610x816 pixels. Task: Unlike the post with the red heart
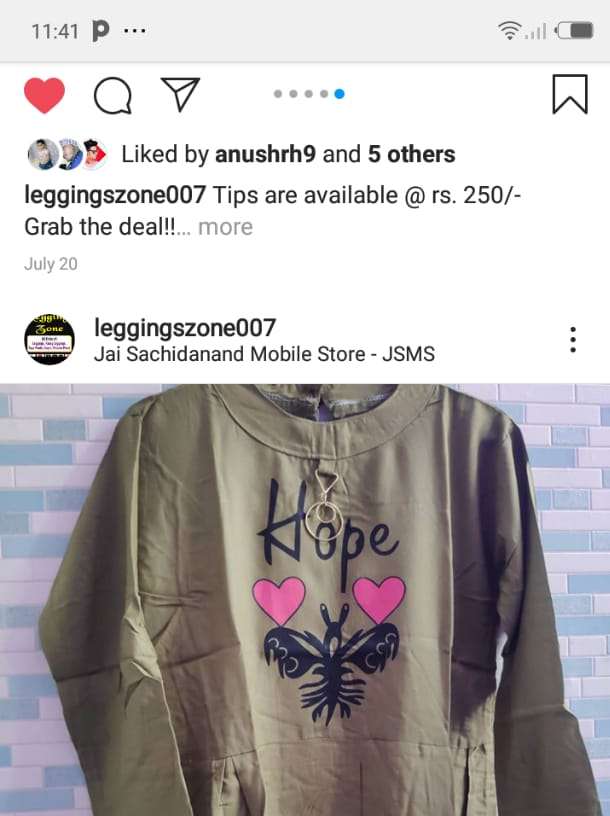tap(44, 96)
